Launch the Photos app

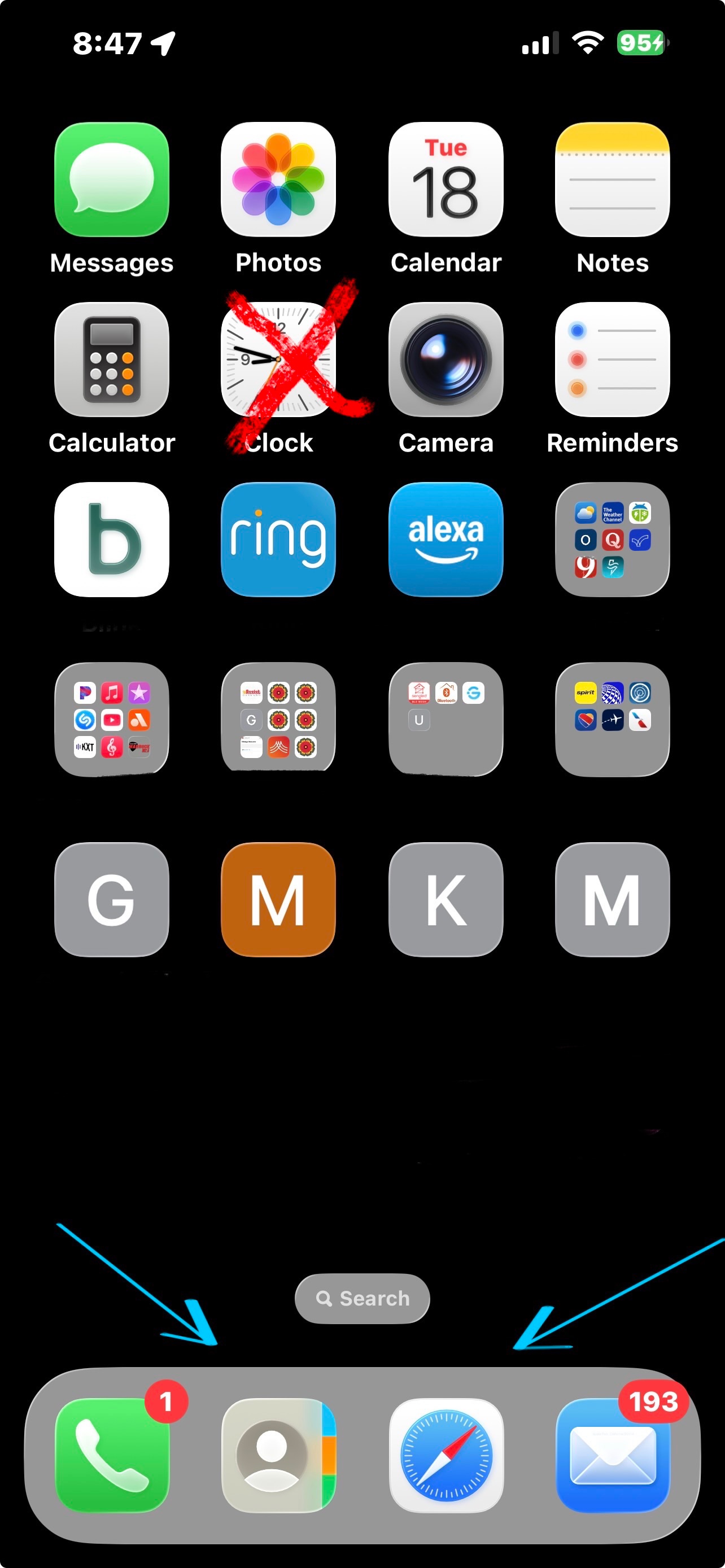point(278,179)
